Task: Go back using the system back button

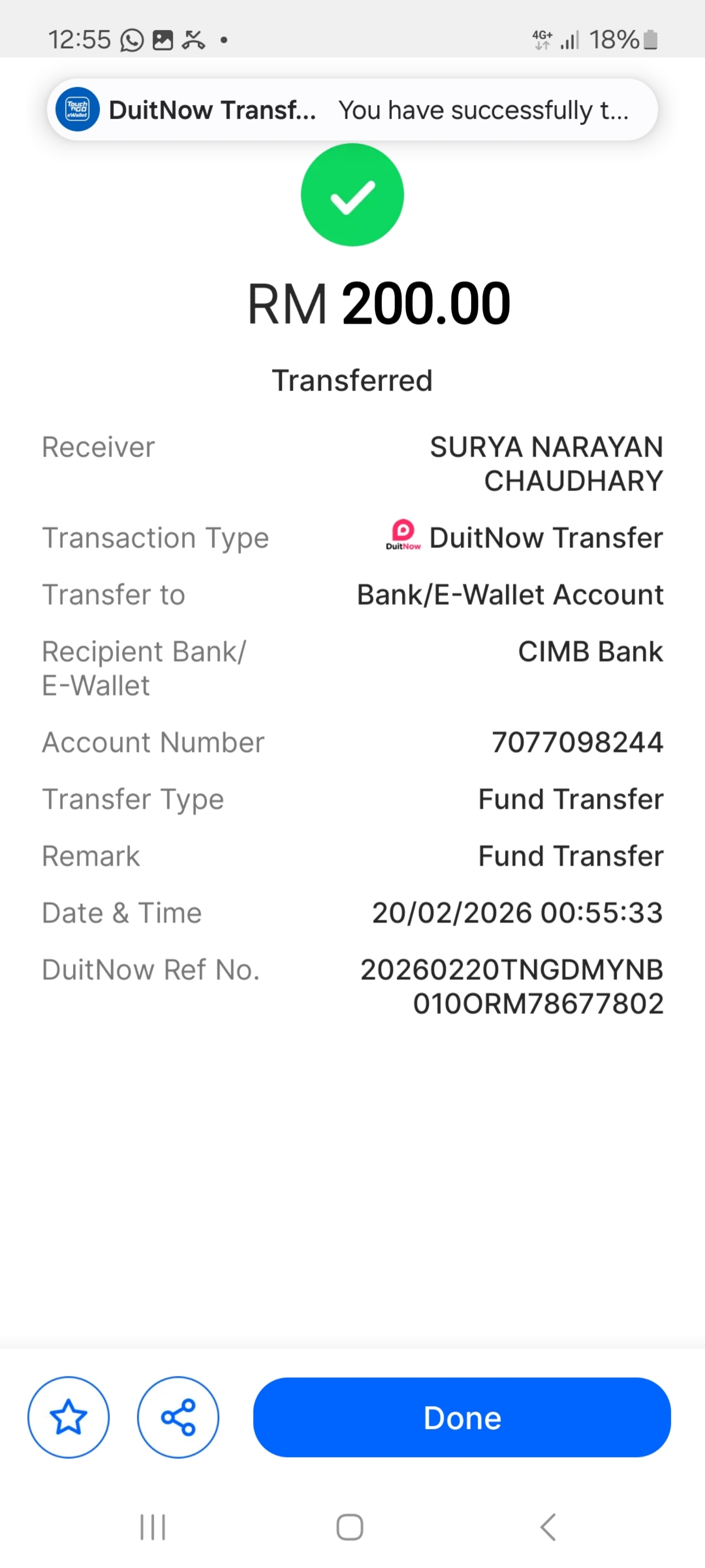Action: click(547, 1527)
